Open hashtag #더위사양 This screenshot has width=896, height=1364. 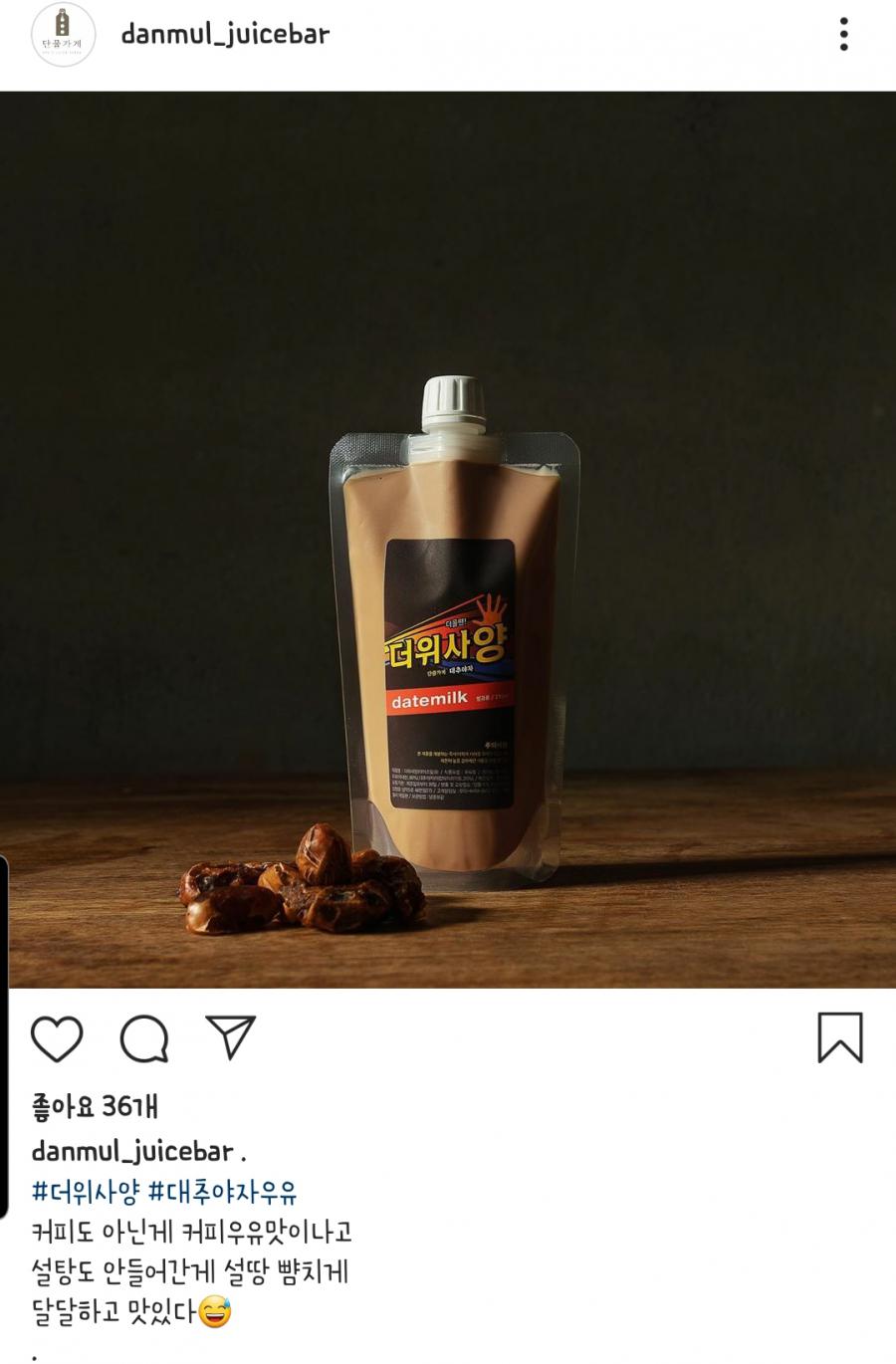point(86,1191)
